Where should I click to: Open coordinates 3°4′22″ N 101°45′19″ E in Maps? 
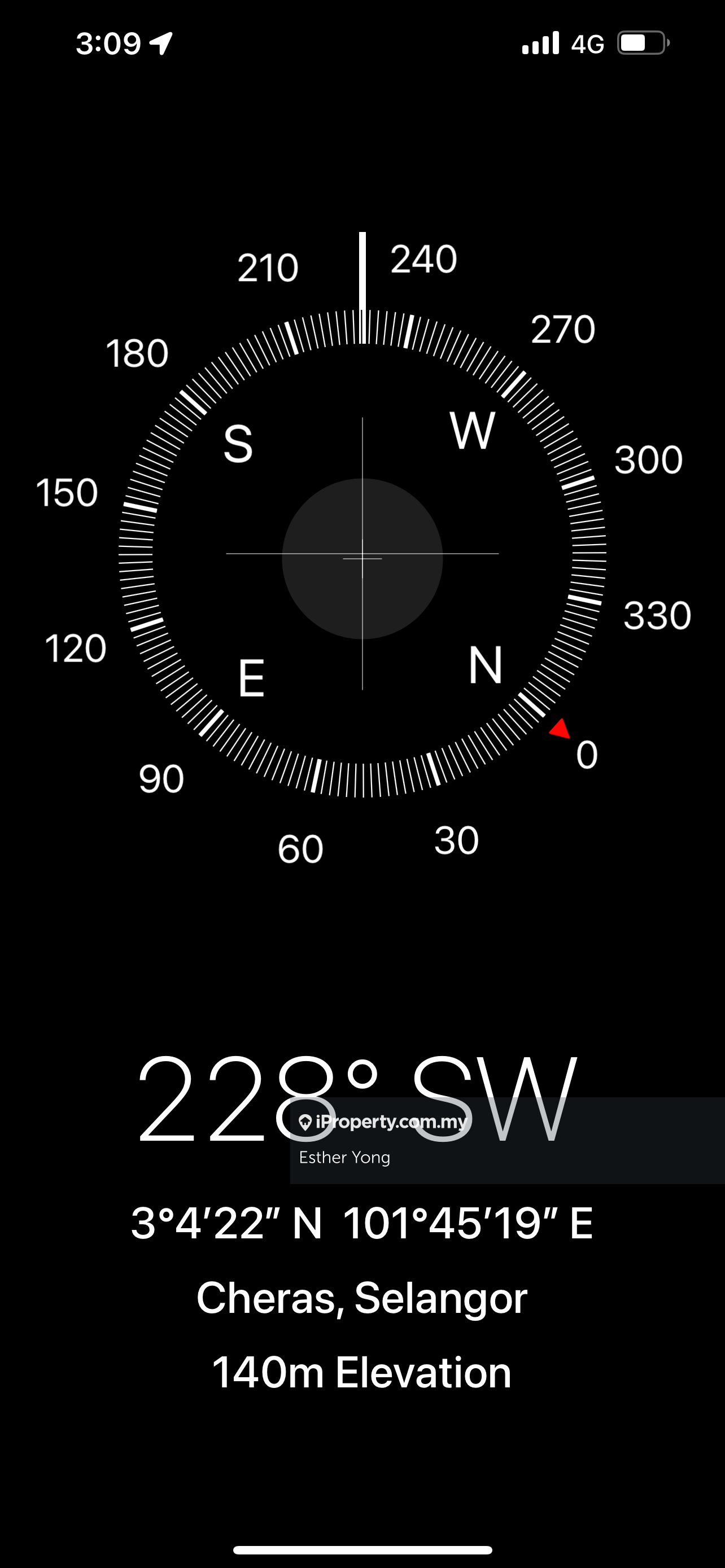point(362,1223)
